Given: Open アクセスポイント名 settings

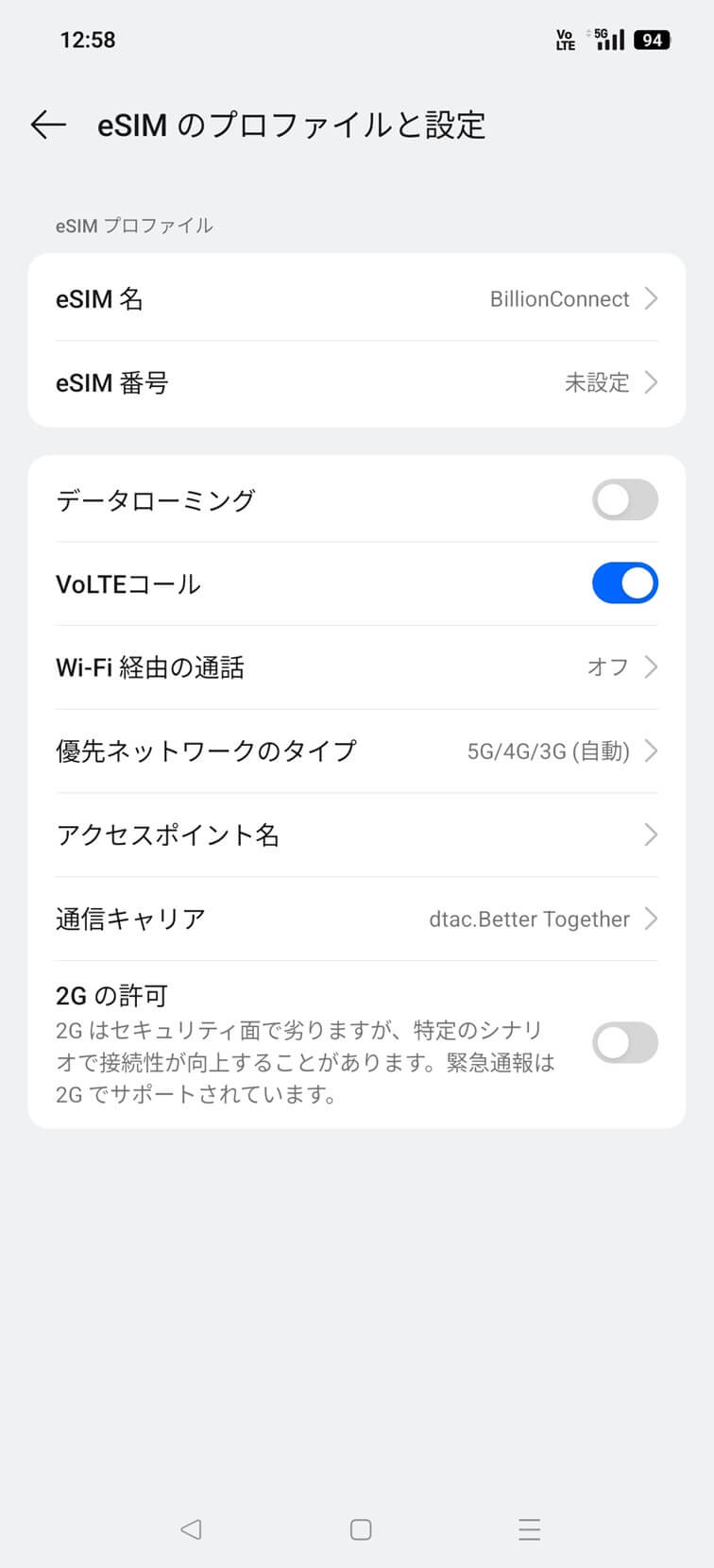Looking at the screenshot, I should (x=356, y=835).
